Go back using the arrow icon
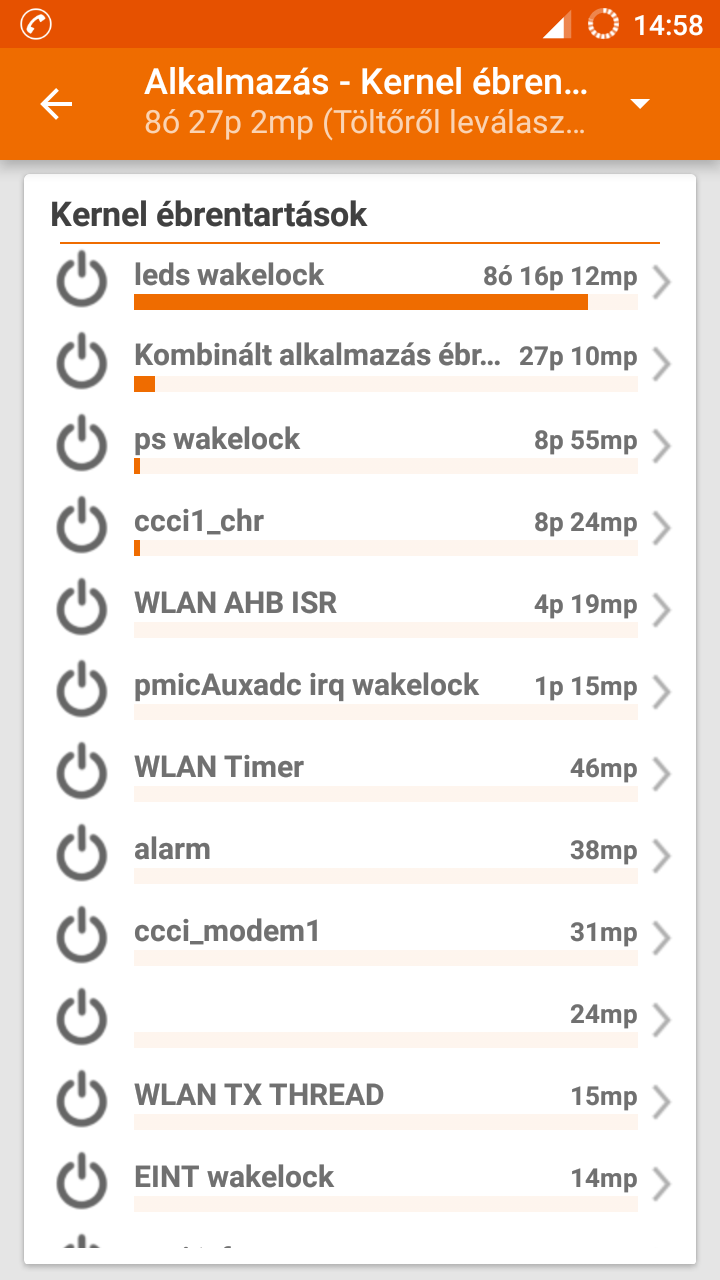The image size is (720, 1280). pyautogui.click(x=57, y=104)
